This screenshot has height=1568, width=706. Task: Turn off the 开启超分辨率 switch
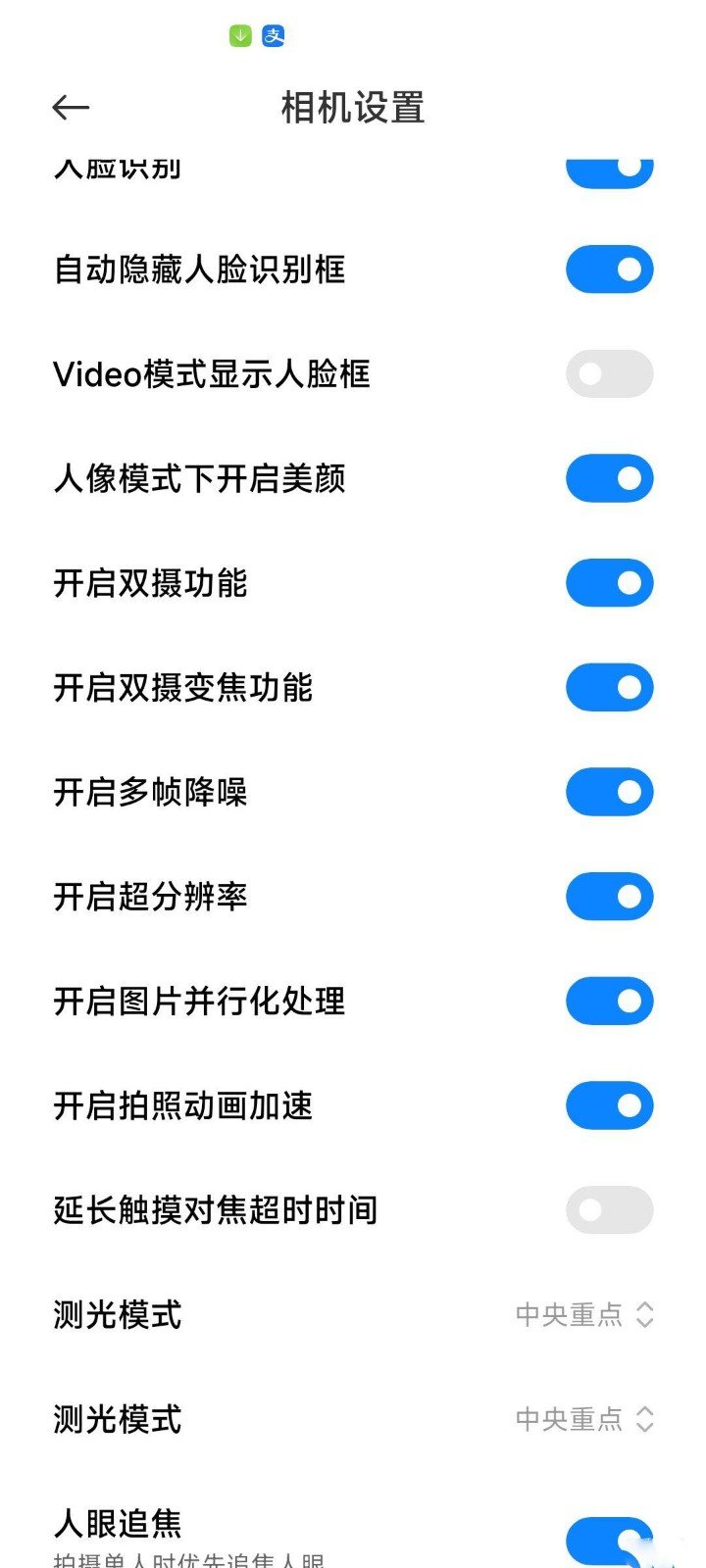(x=609, y=896)
